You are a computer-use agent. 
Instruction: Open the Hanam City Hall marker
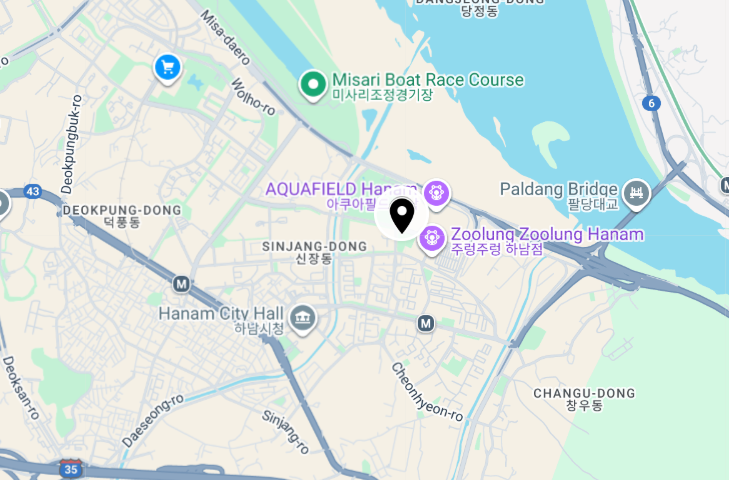coord(305,319)
